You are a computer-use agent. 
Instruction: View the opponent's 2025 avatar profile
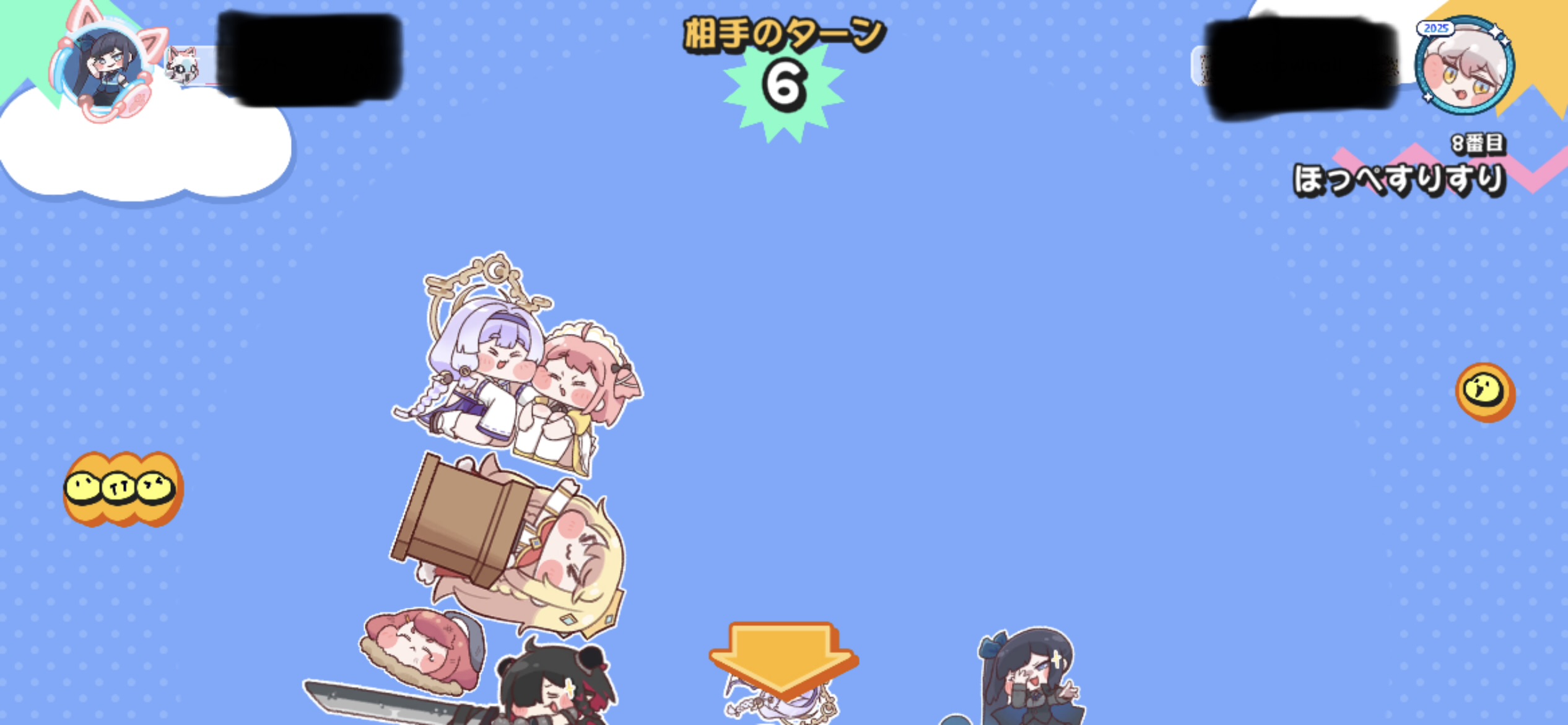click(x=1465, y=66)
